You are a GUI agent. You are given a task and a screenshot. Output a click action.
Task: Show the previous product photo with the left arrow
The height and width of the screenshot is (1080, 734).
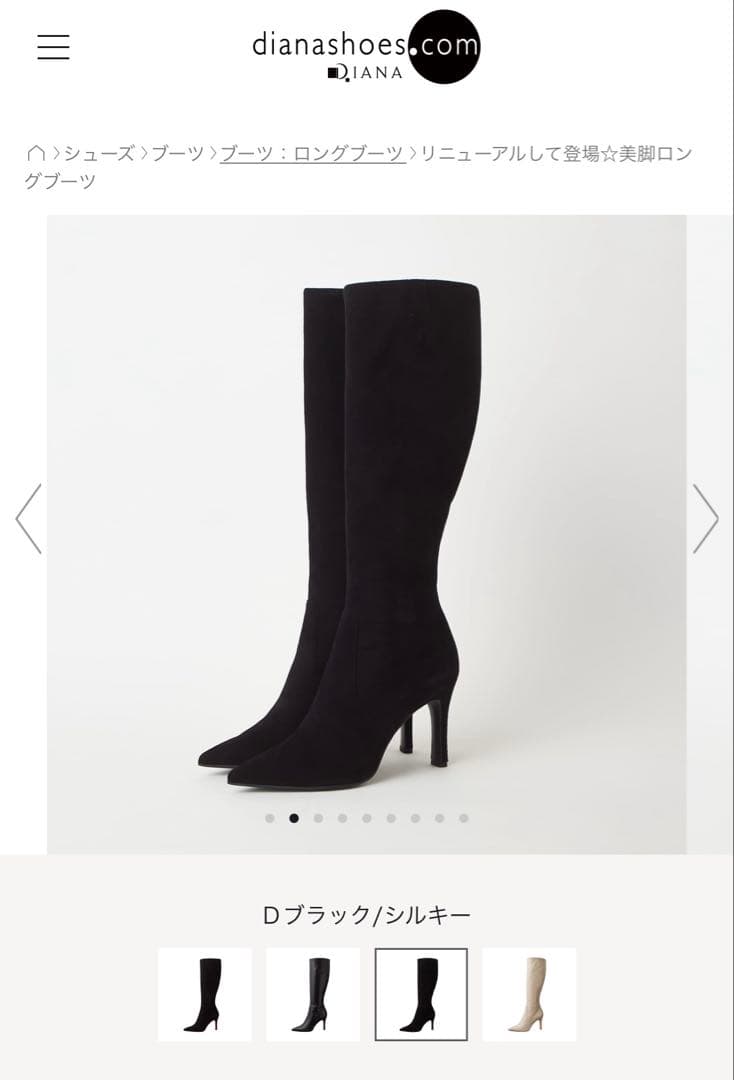pos(27,520)
